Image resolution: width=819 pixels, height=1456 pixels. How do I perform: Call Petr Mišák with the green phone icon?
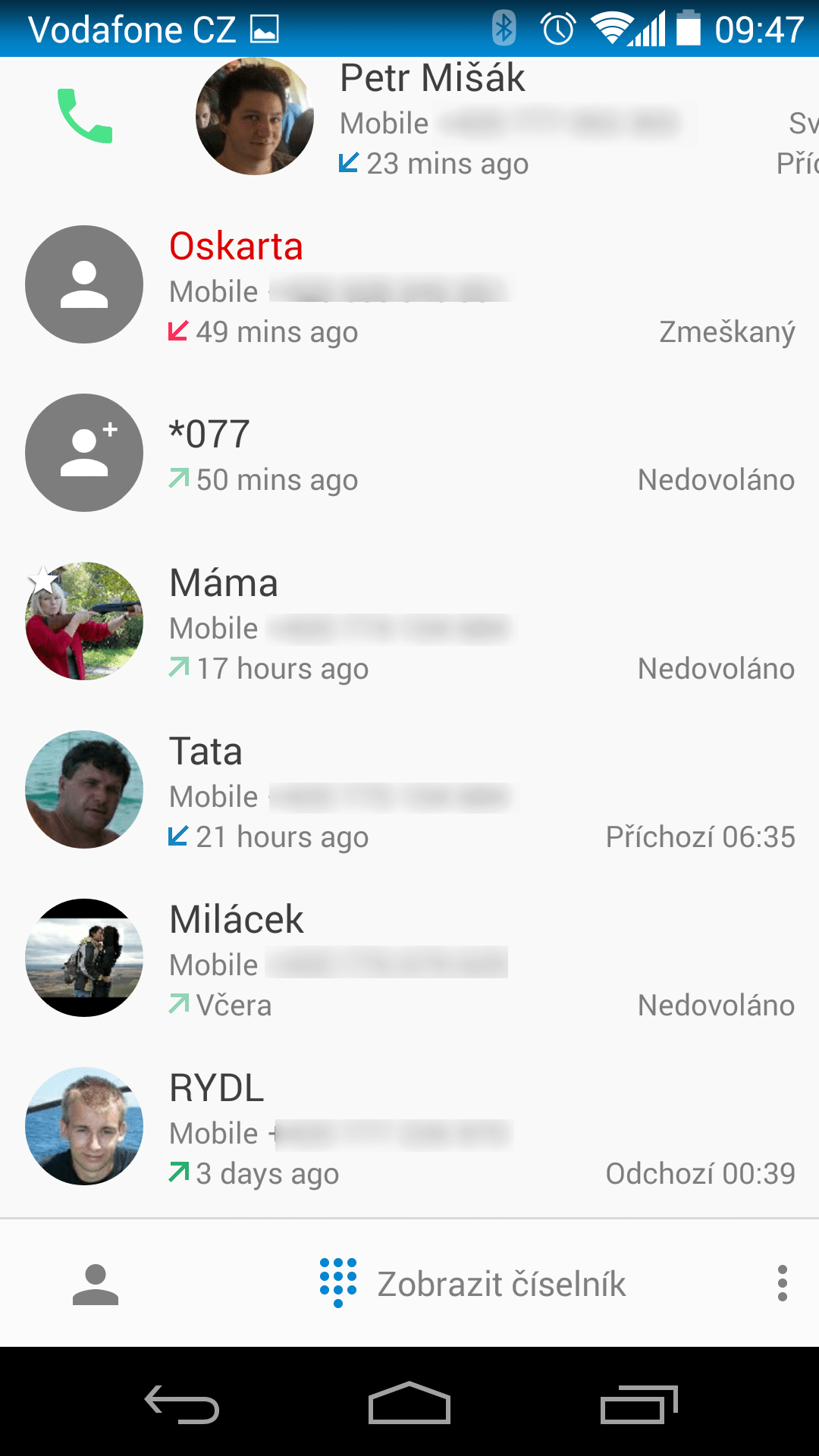[x=85, y=116]
